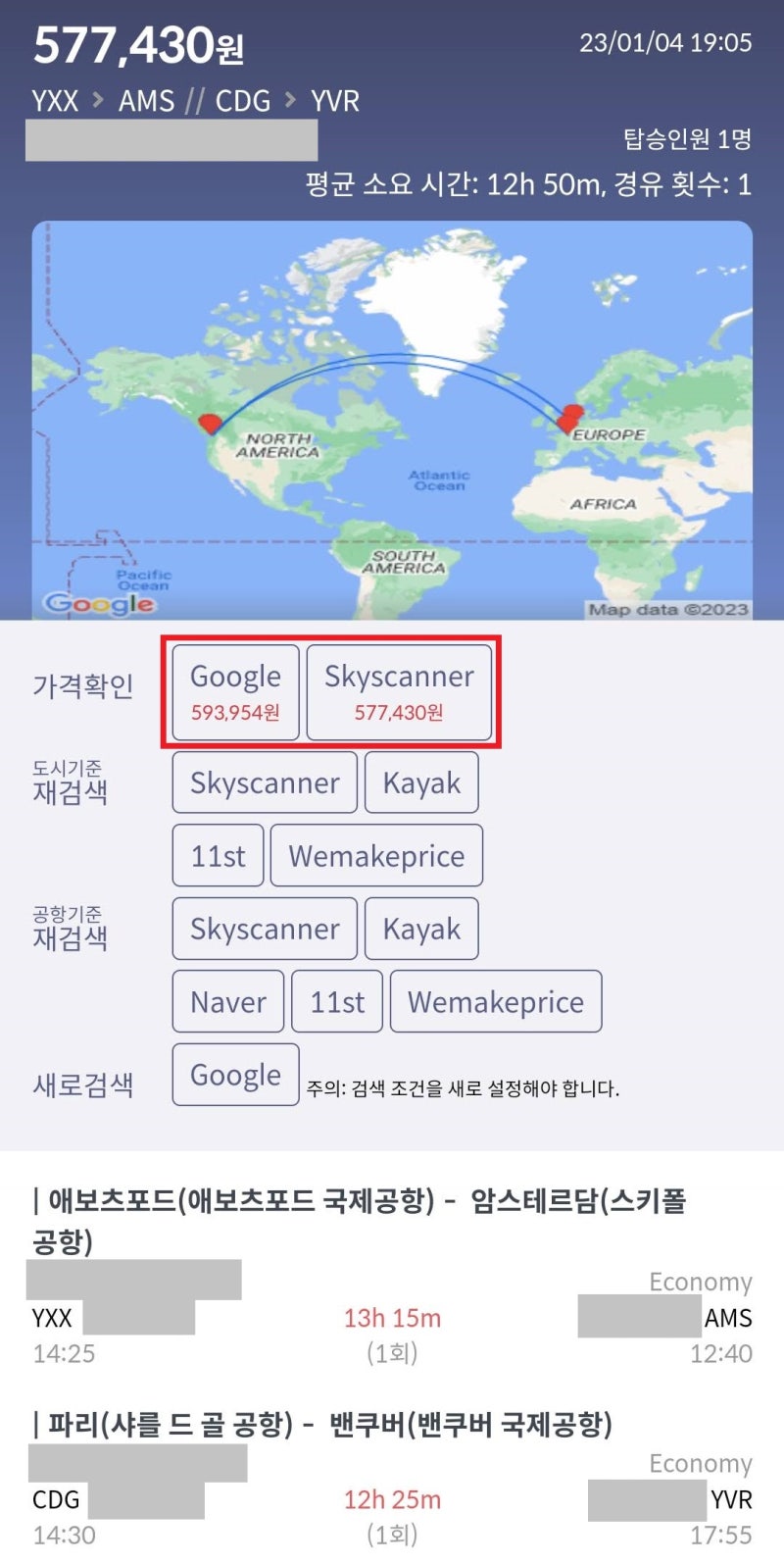
Task: Re-search by airport on Wemakeprice
Action: (496, 1001)
